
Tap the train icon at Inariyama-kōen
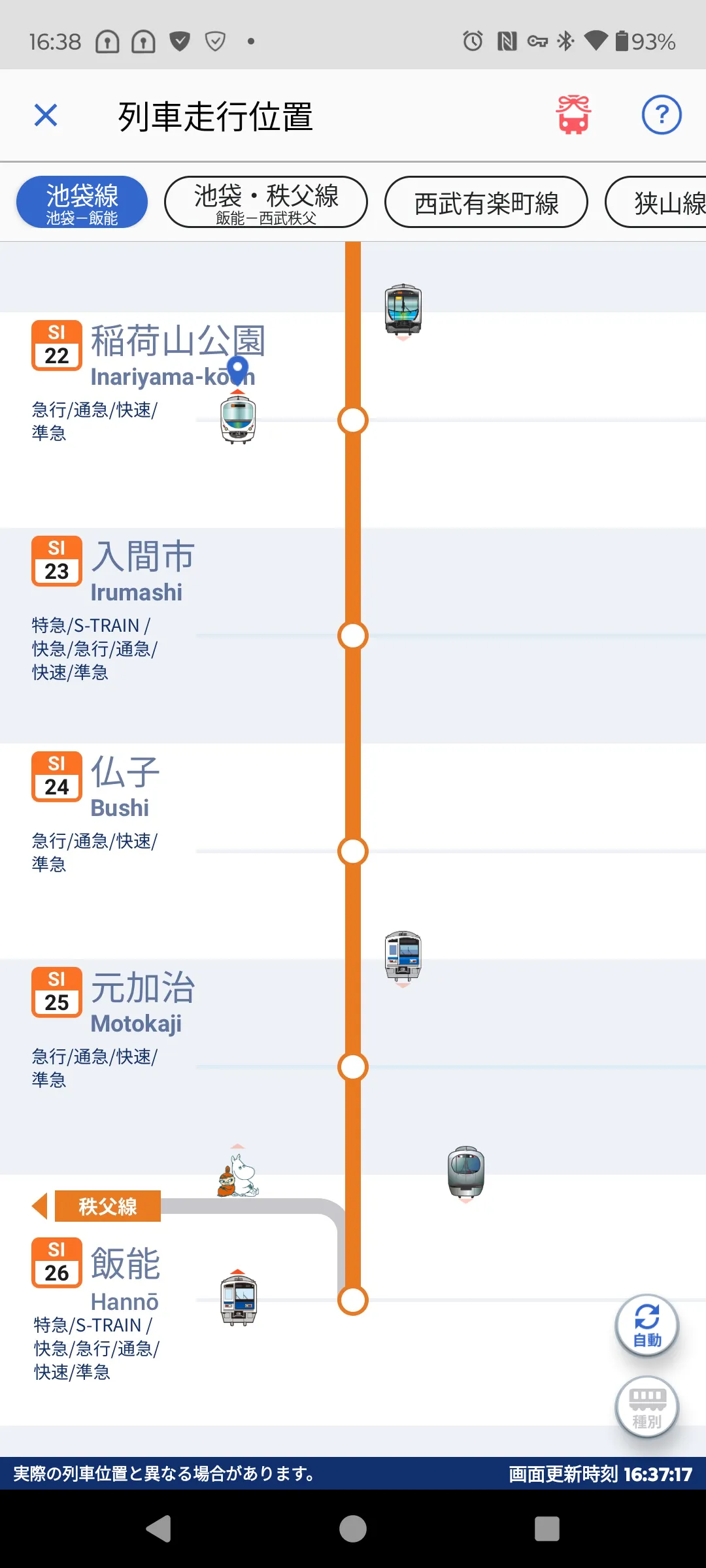click(x=238, y=419)
